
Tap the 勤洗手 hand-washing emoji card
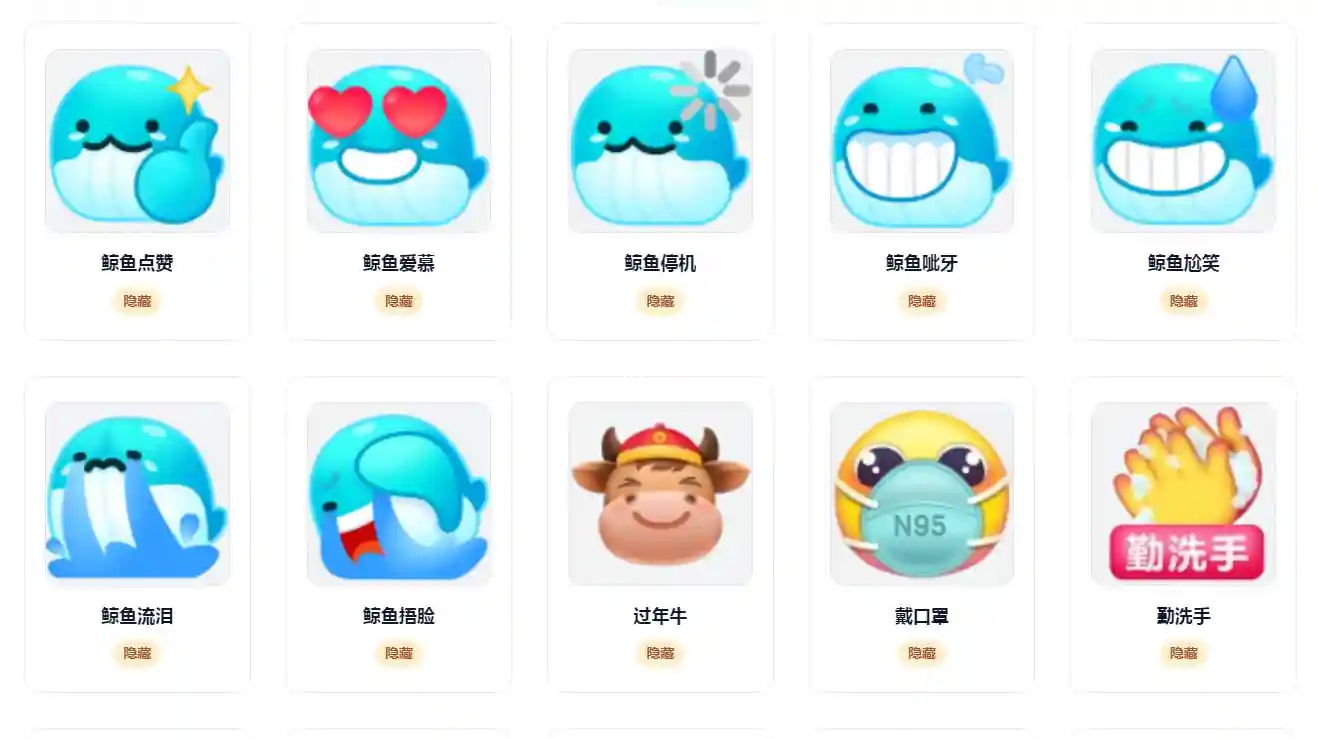point(1183,494)
